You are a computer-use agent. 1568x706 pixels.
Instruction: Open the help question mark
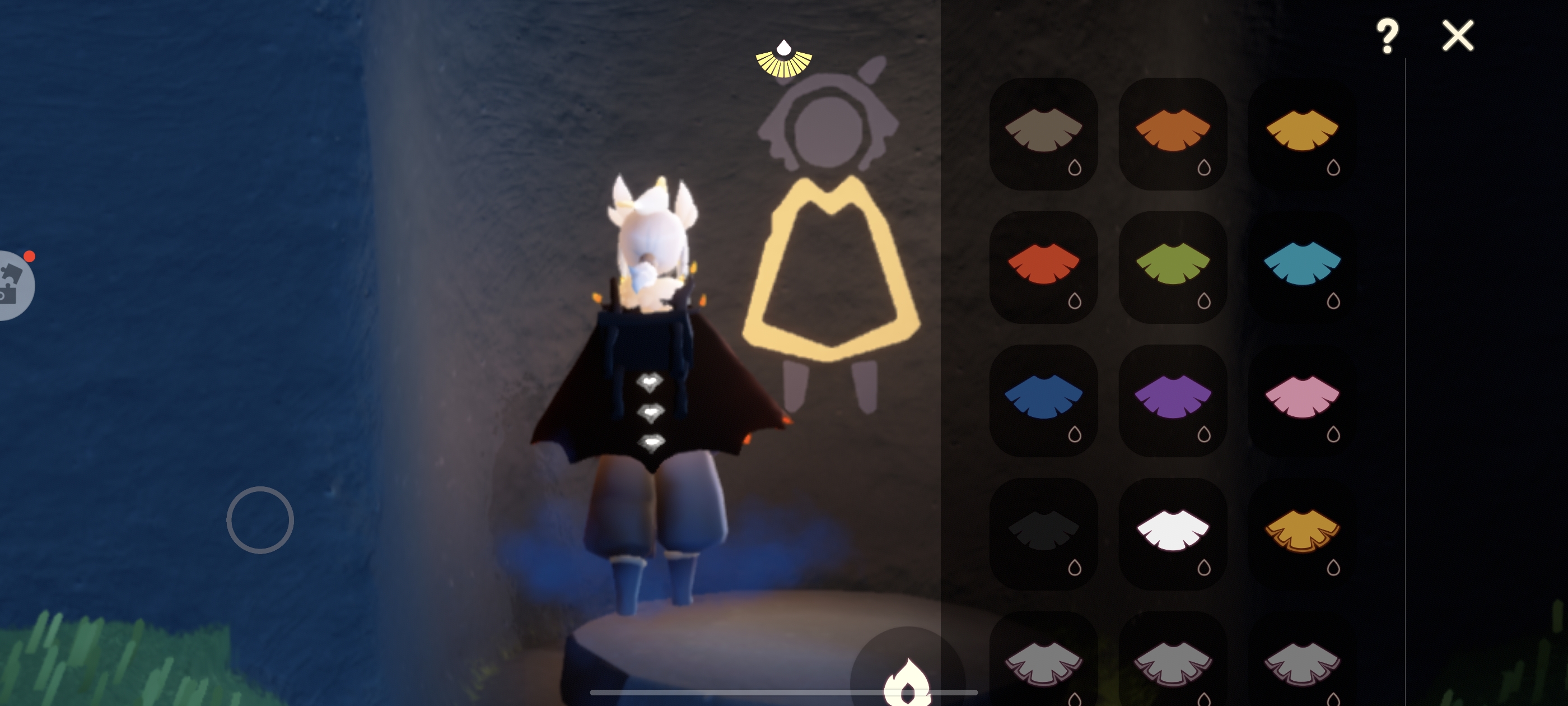coord(1387,36)
